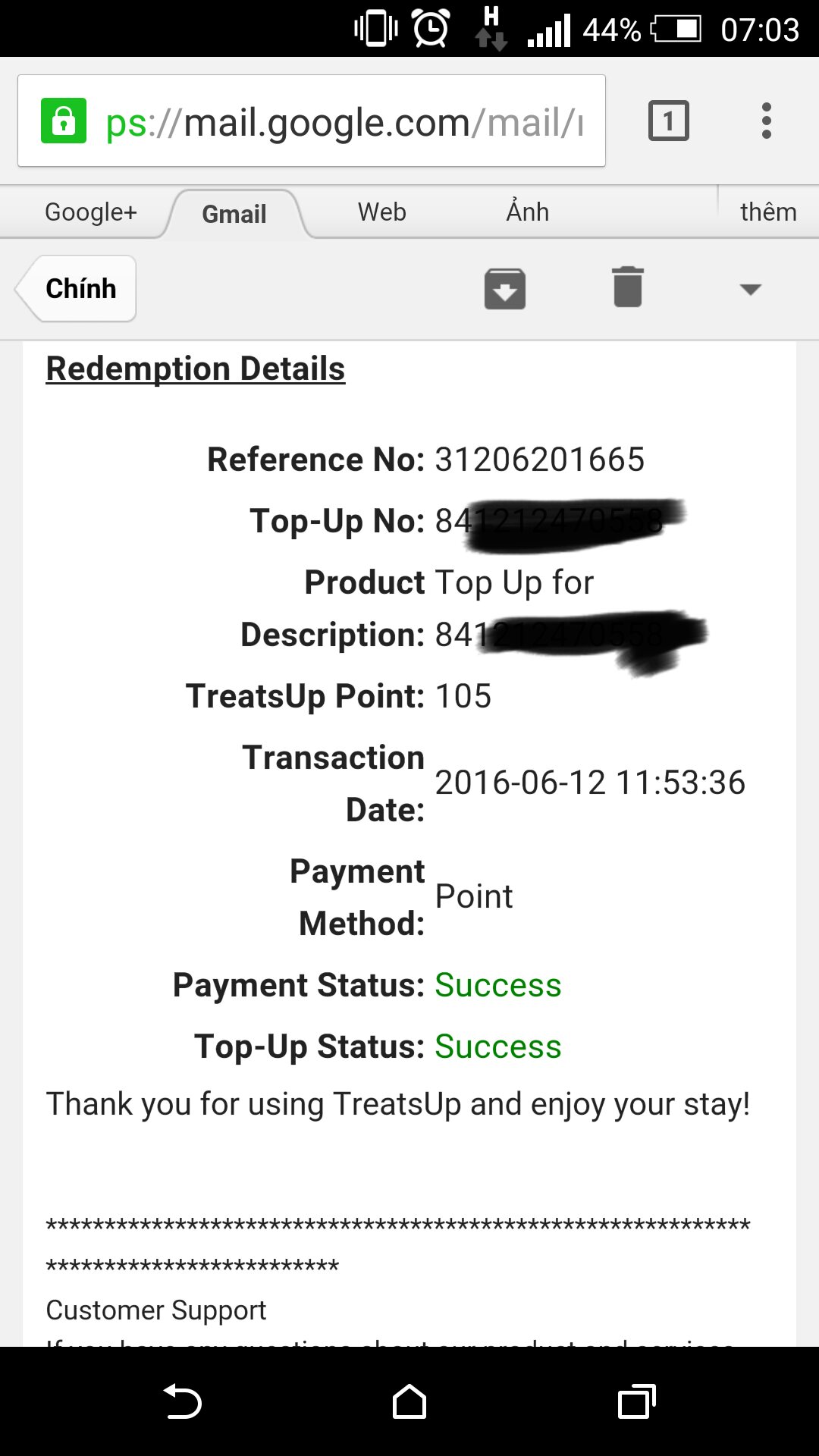The image size is (819, 1456).
Task: Switch to the Ảnh tab
Action: pyautogui.click(x=527, y=212)
